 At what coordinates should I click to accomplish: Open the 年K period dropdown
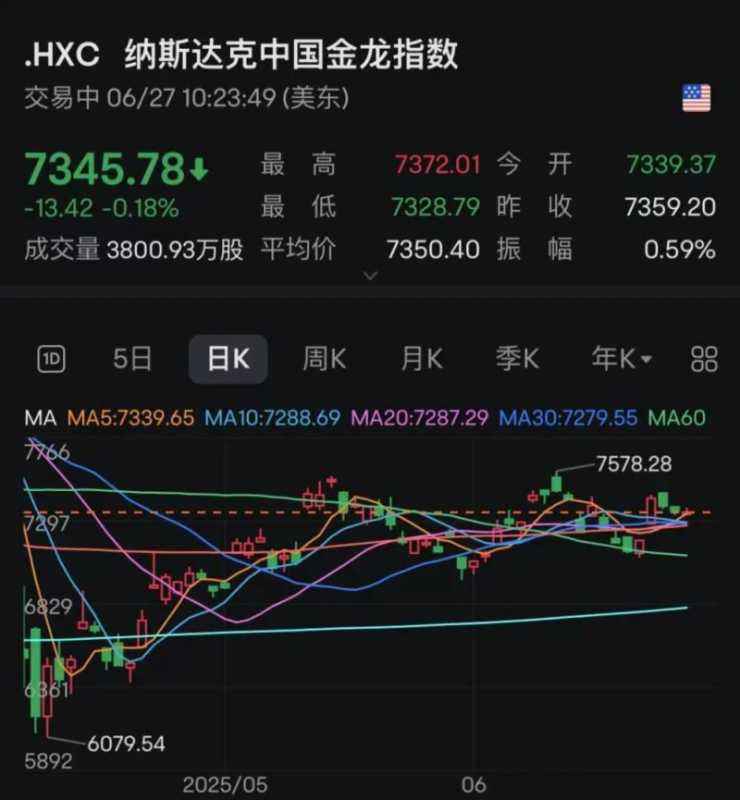(x=621, y=359)
